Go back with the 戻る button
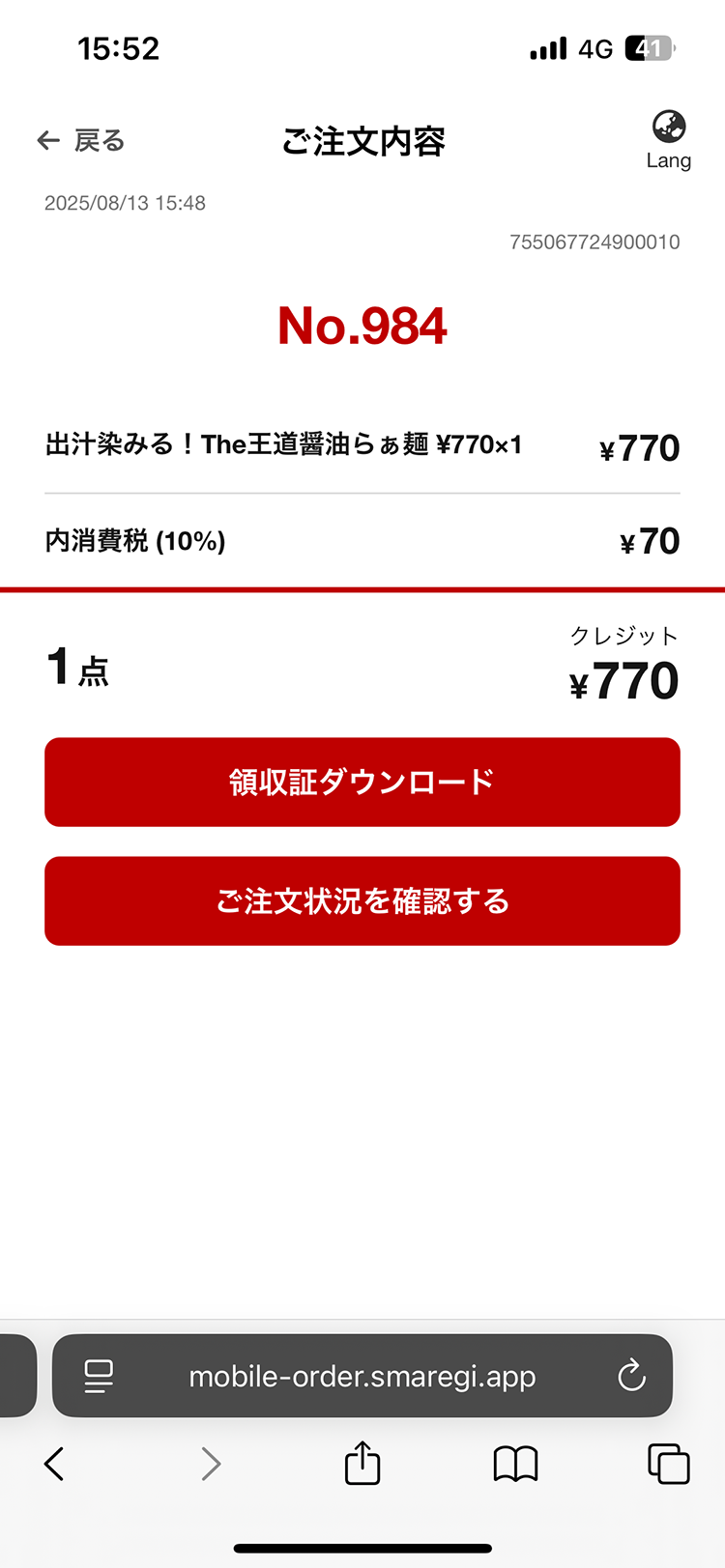The height and width of the screenshot is (1568, 725). pyautogui.click(x=81, y=141)
